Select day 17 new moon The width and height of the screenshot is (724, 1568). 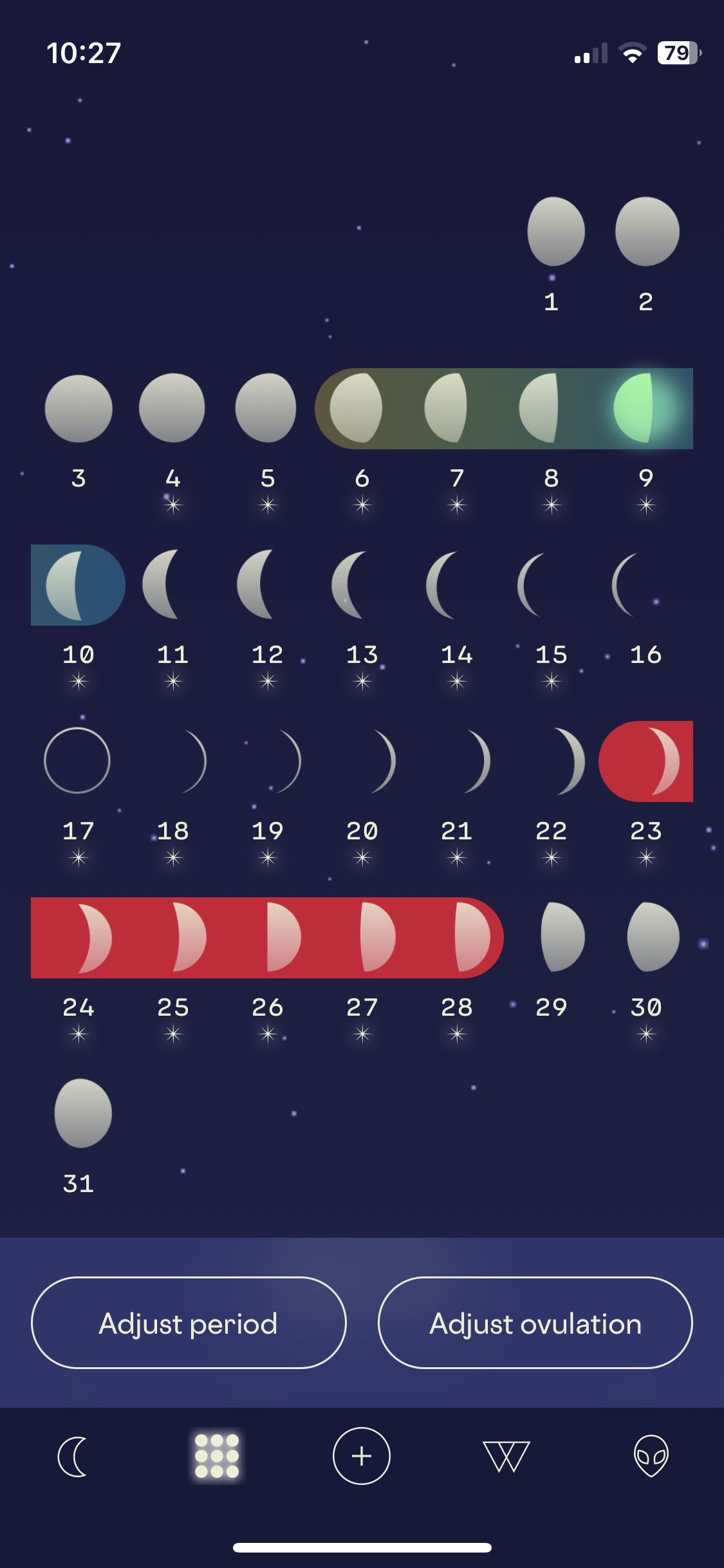click(78, 761)
